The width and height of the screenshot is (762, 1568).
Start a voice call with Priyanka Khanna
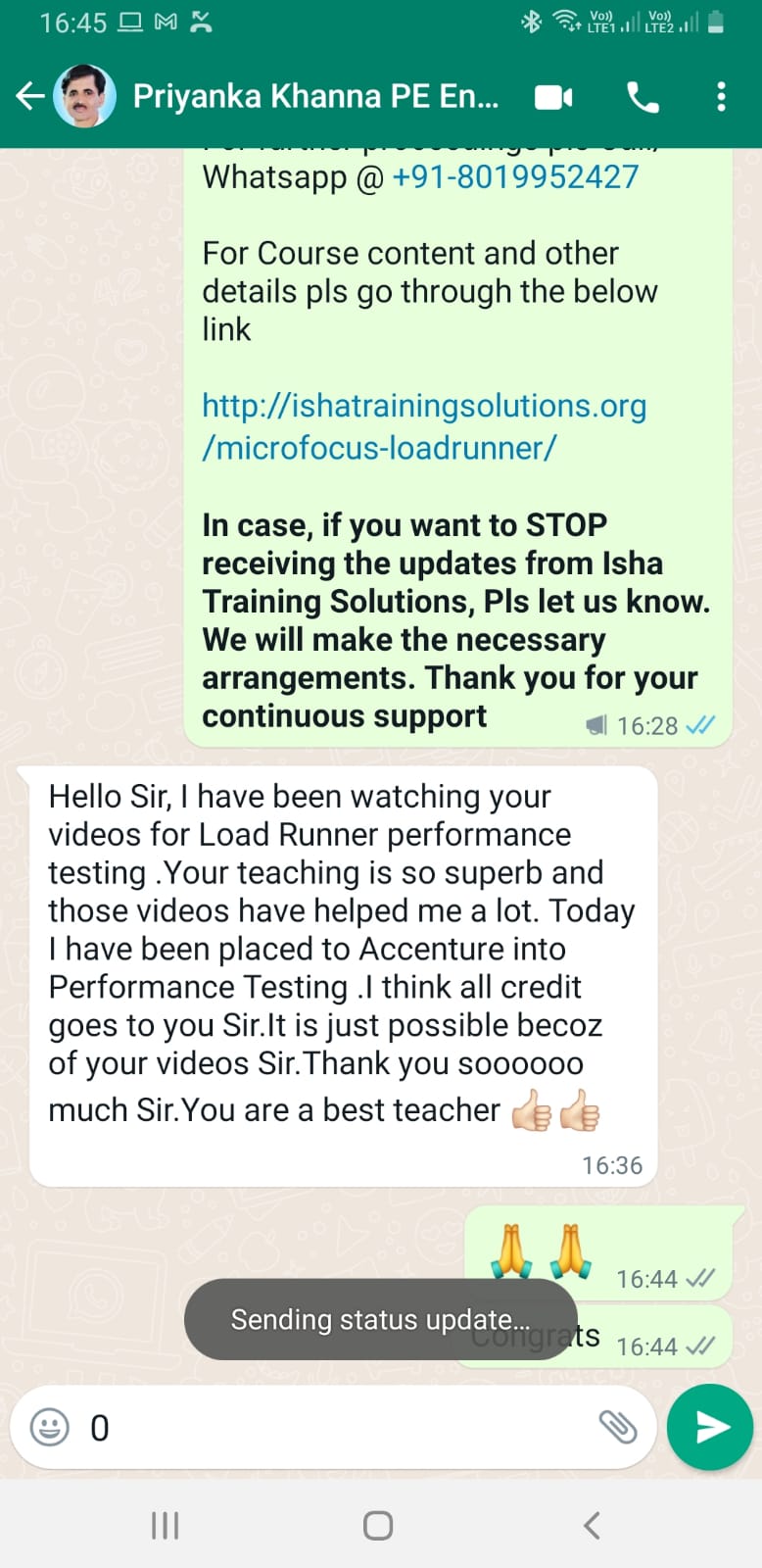point(643,97)
